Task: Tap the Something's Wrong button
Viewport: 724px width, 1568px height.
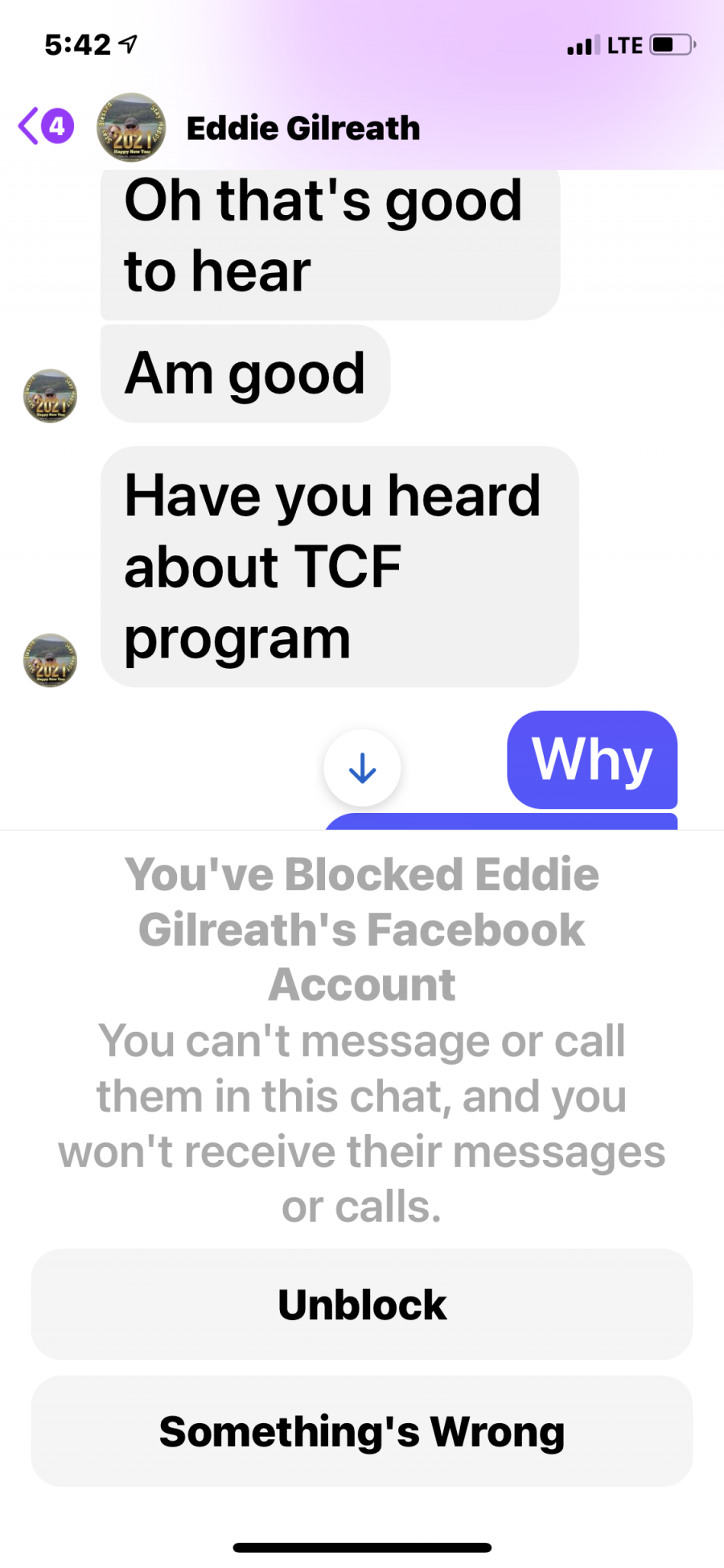Action: click(362, 1431)
